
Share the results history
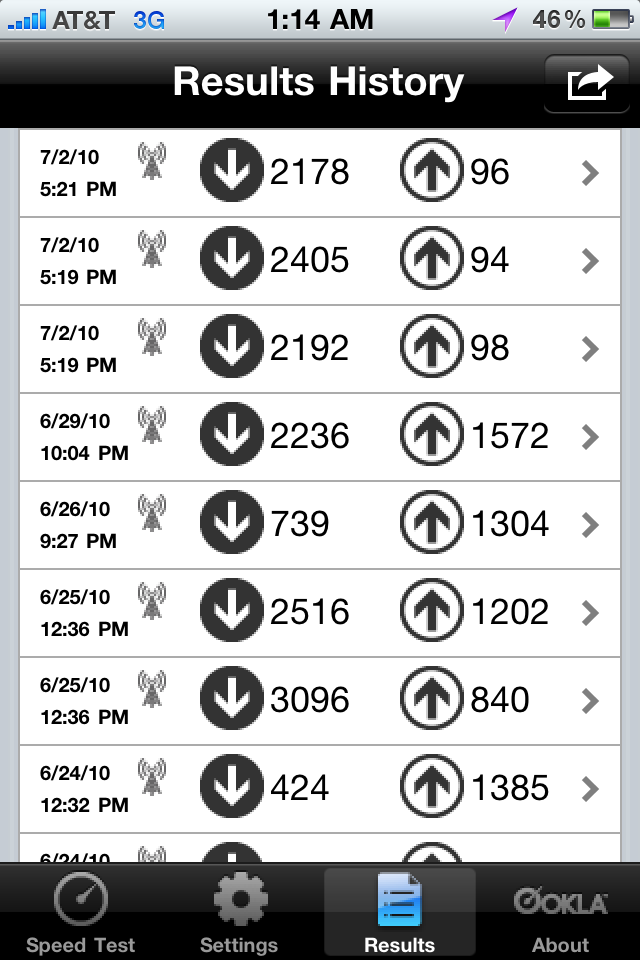coord(589,84)
